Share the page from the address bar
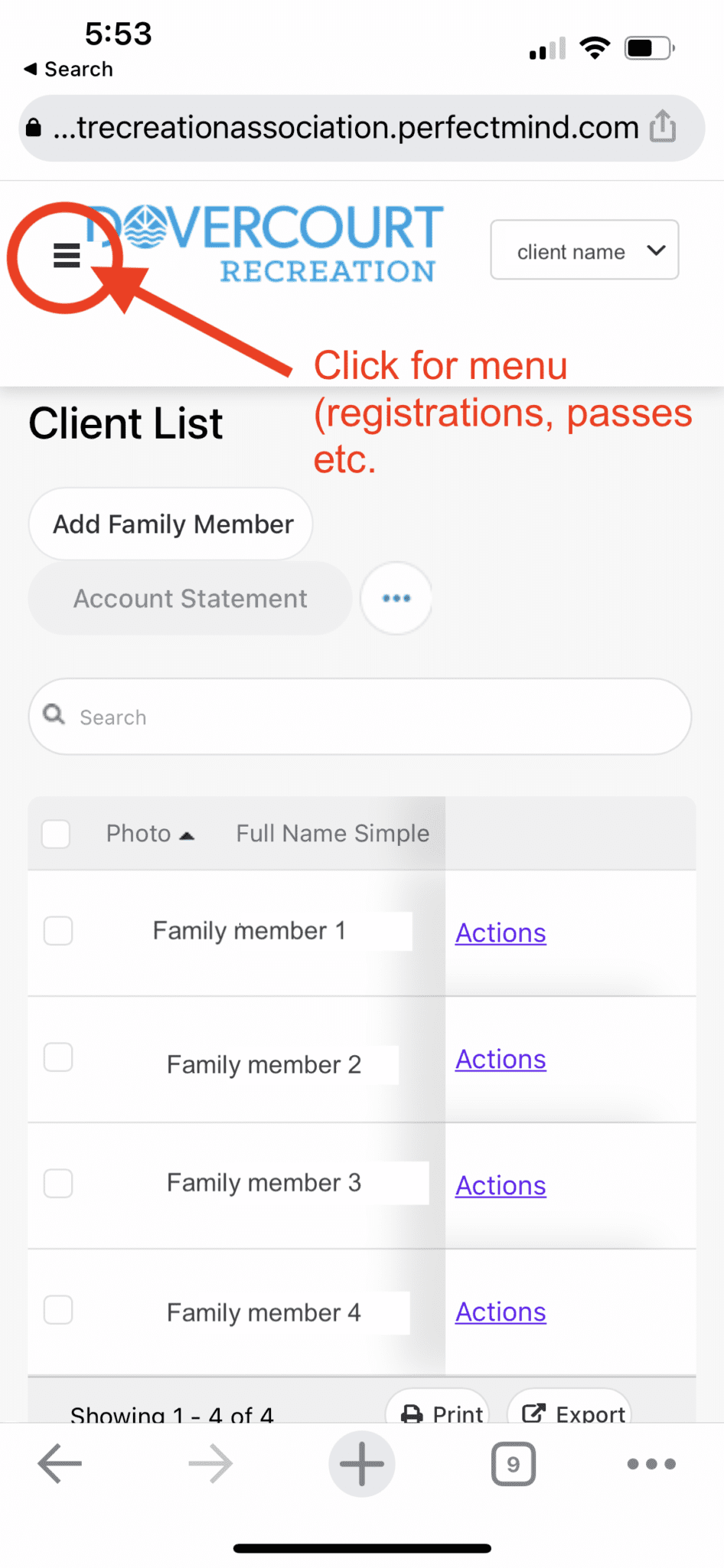The image size is (724, 1568). (663, 126)
